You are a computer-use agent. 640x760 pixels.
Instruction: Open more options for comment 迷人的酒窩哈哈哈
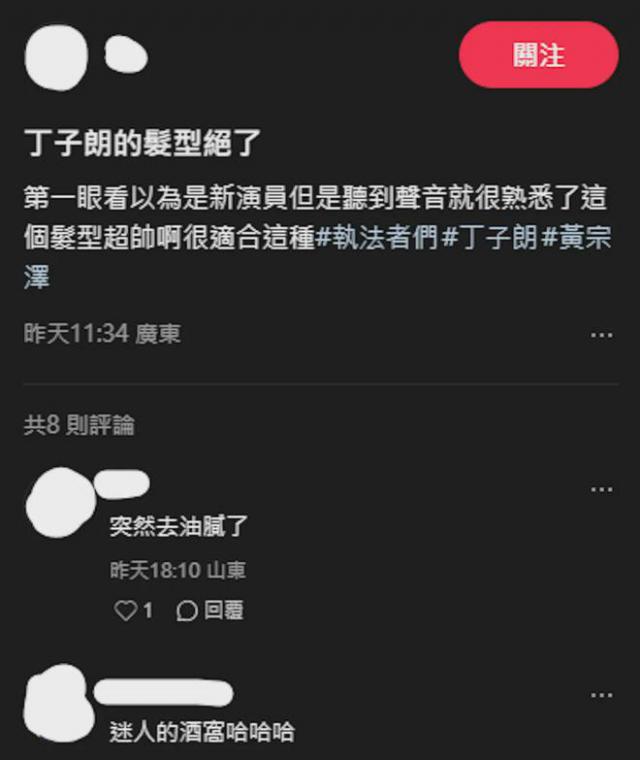[x=601, y=694]
